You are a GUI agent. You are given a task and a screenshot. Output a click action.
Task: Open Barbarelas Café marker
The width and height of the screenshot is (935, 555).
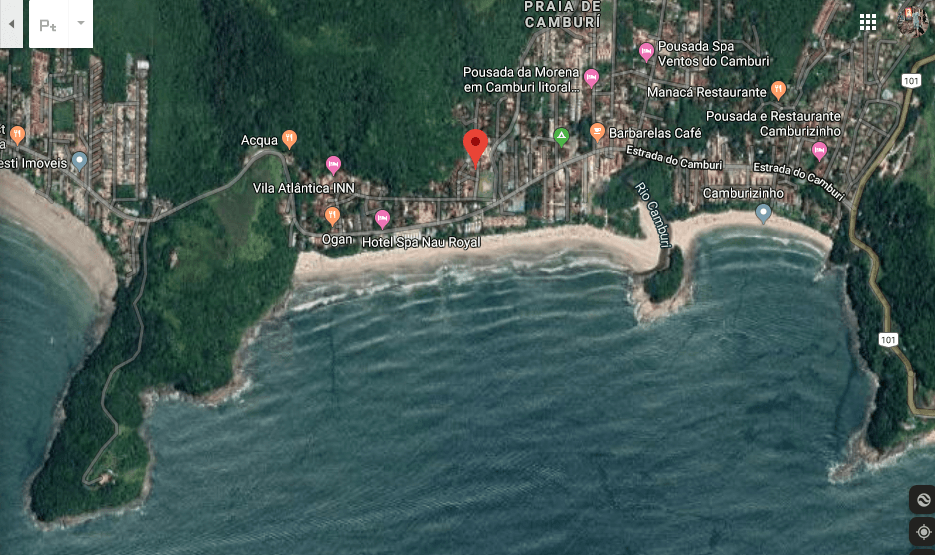[x=598, y=131]
